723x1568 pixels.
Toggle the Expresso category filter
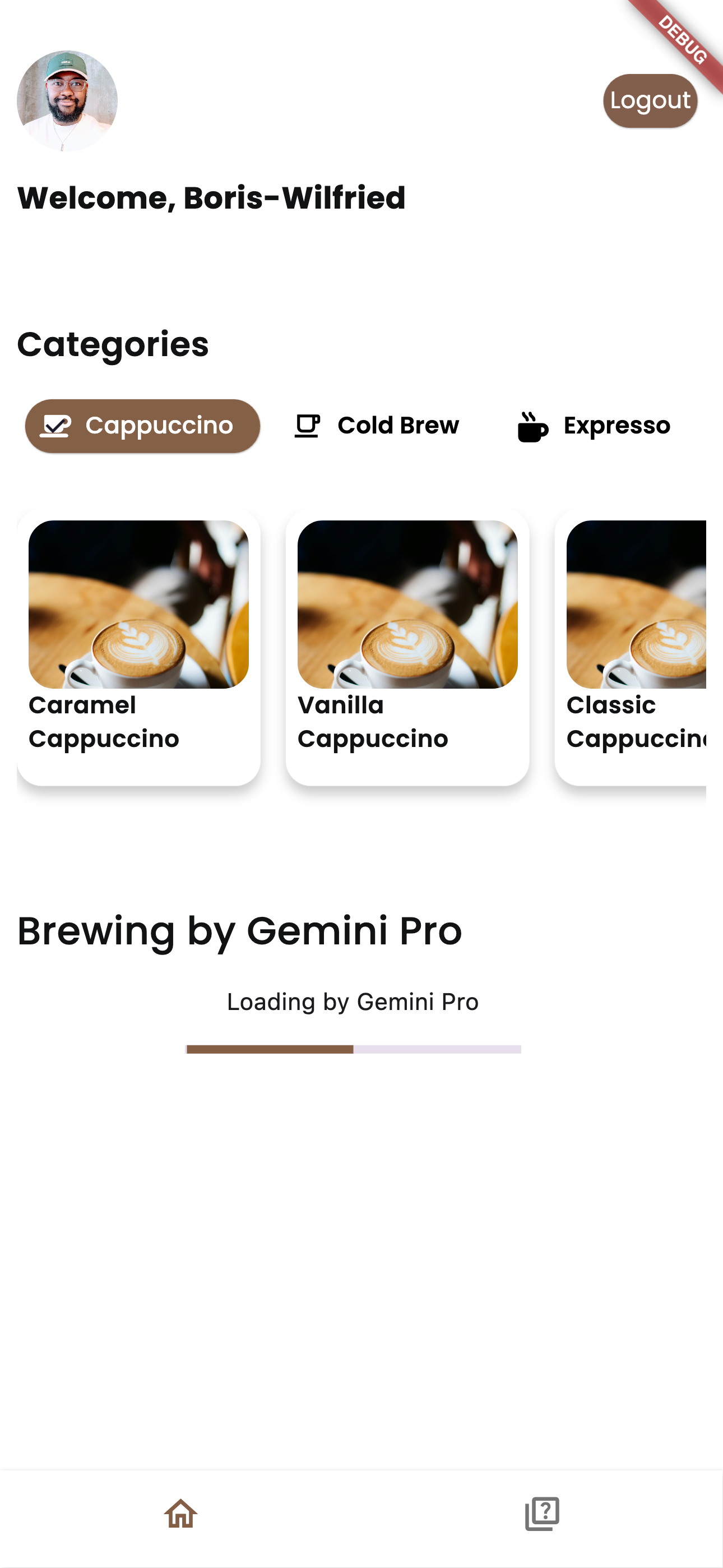(594, 426)
